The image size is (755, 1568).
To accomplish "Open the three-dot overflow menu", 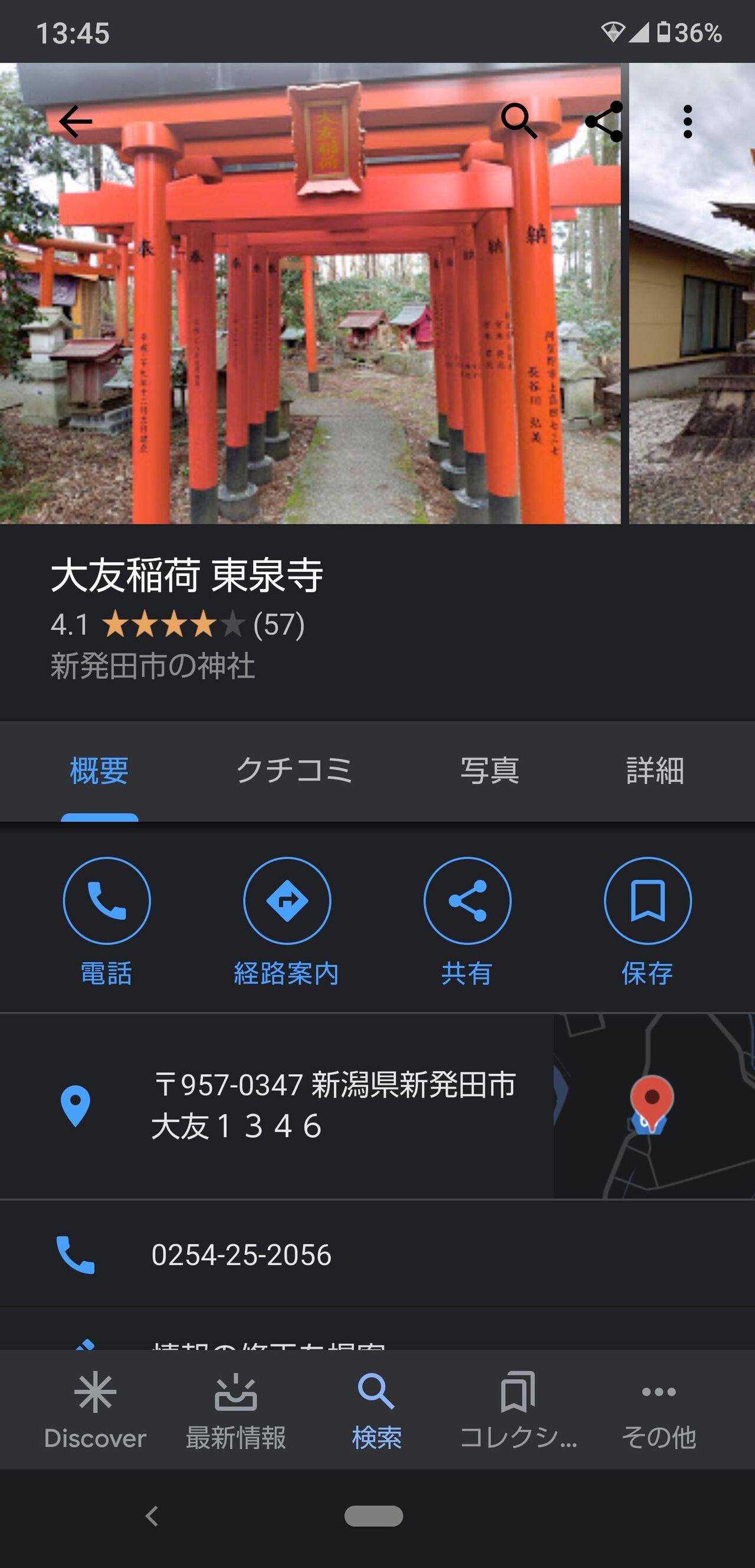I will (x=687, y=121).
